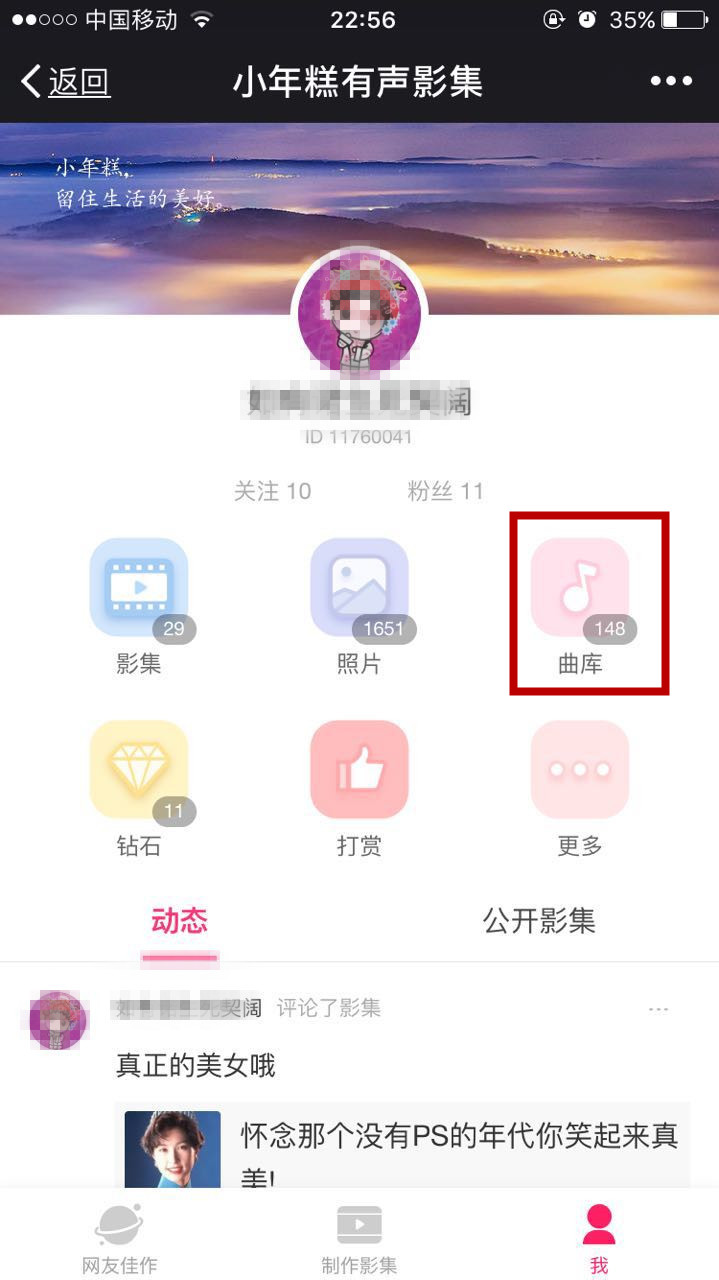Screen dimensions: 719x1280
Task: Select the 我 tab
Action: [598, 1239]
